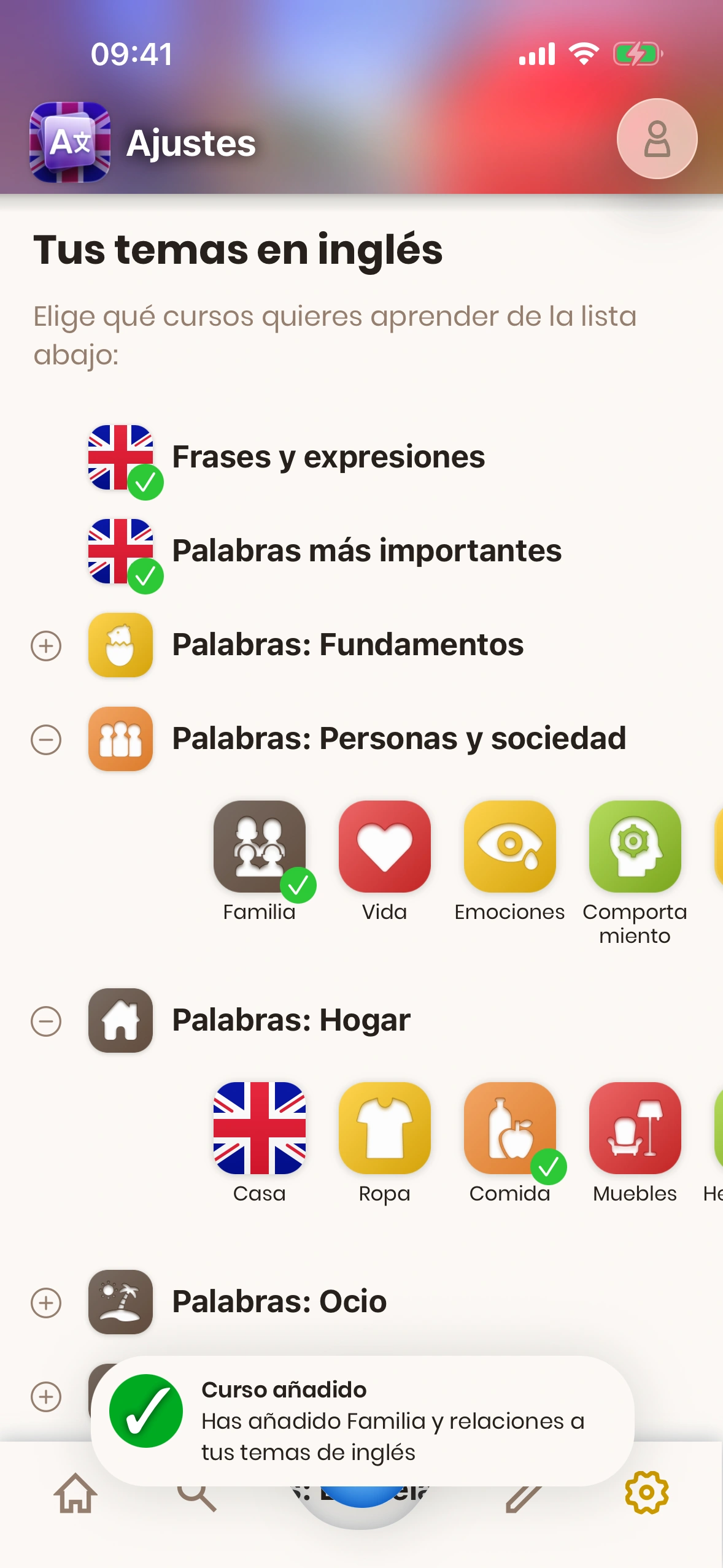Choose the Muebles course
The image size is (723, 1568).
635,1128
